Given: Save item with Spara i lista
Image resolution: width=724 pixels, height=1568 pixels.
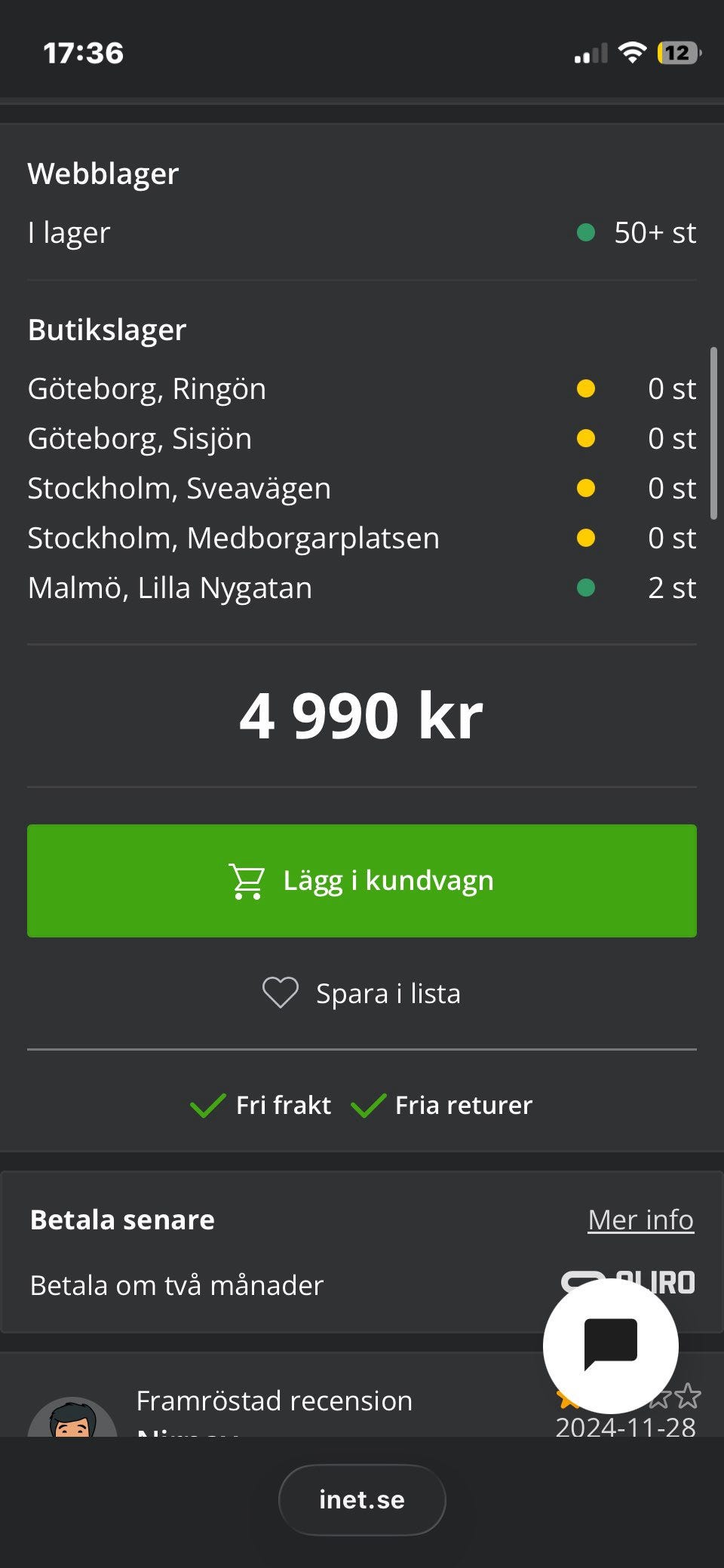Looking at the screenshot, I should 362,993.
